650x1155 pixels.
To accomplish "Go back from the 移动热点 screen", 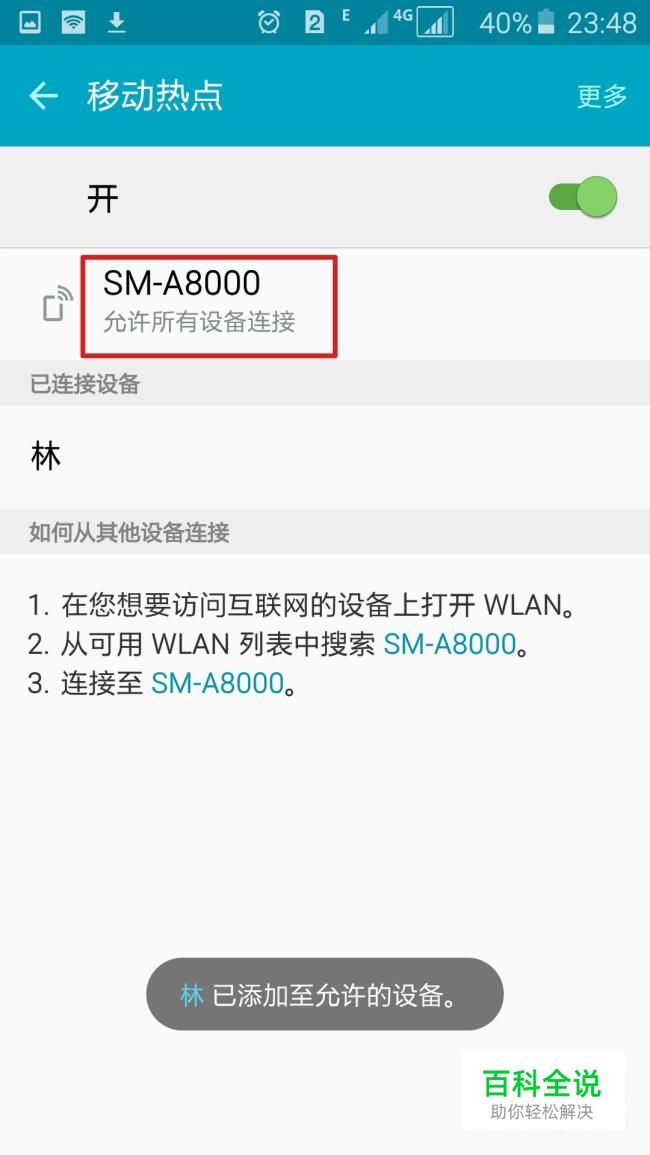I will (x=43, y=96).
